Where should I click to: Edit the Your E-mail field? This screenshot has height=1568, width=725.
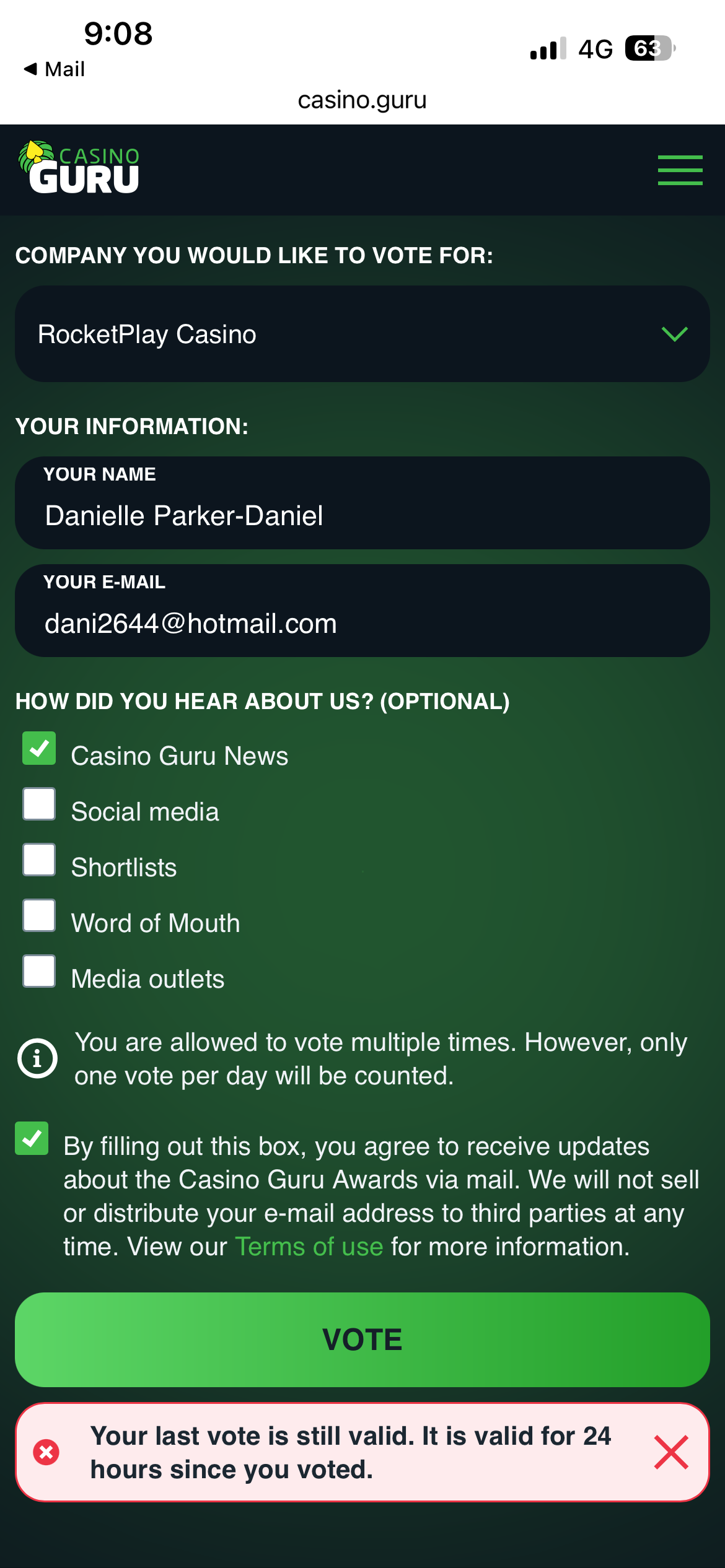click(x=362, y=622)
